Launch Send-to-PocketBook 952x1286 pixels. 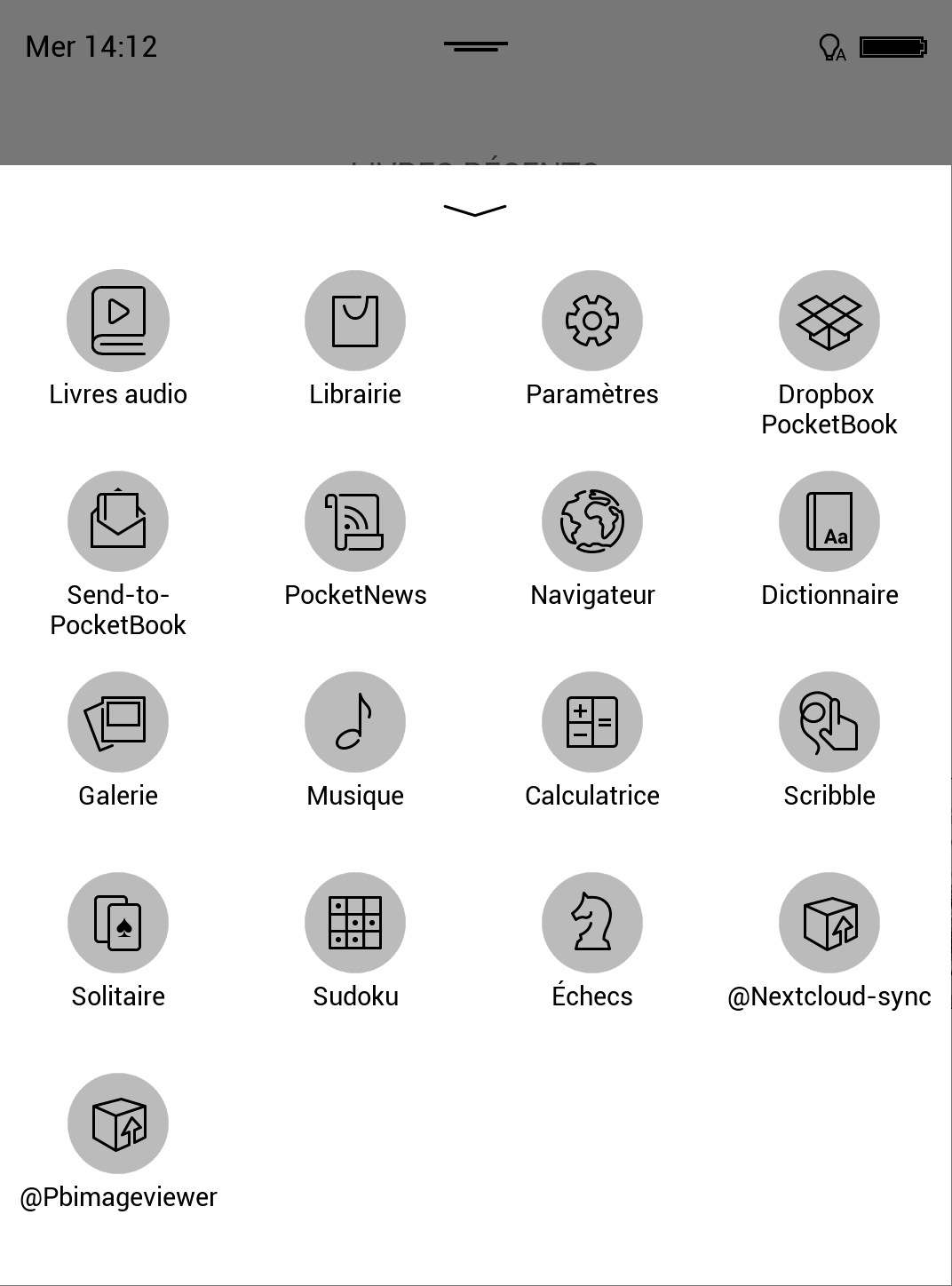tap(118, 521)
